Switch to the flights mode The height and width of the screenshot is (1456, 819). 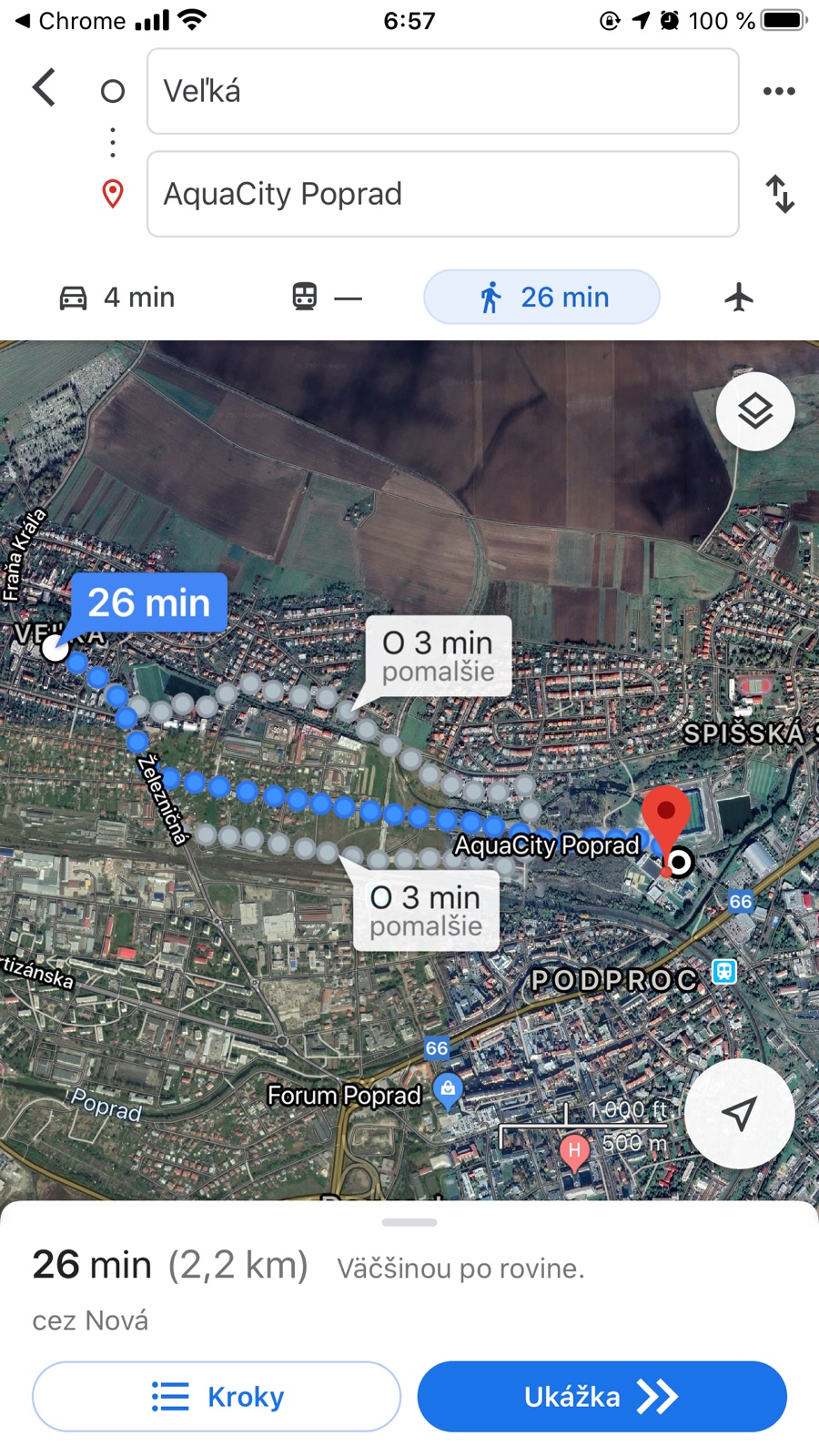click(739, 298)
